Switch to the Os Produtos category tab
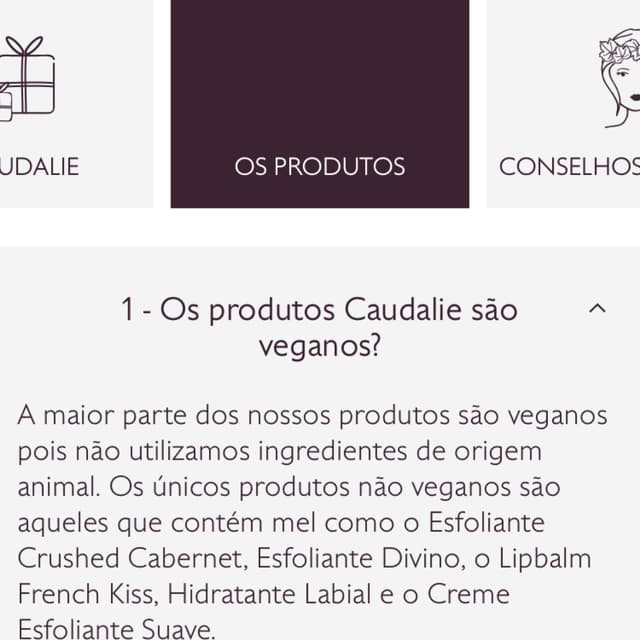Screen dimensions: 640x640 click(320, 104)
